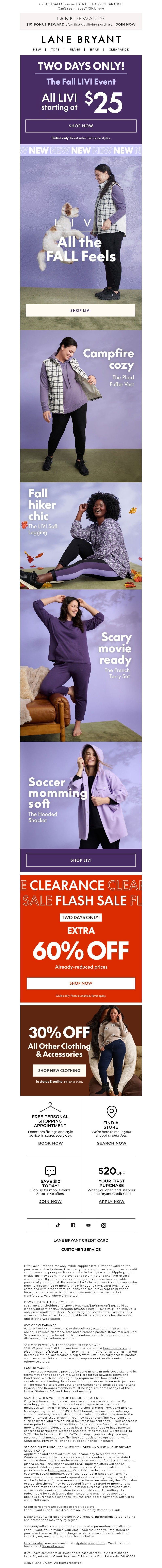
Task: Tap SHOP LIVI under All the Fall Feels
Action: coord(81,310)
